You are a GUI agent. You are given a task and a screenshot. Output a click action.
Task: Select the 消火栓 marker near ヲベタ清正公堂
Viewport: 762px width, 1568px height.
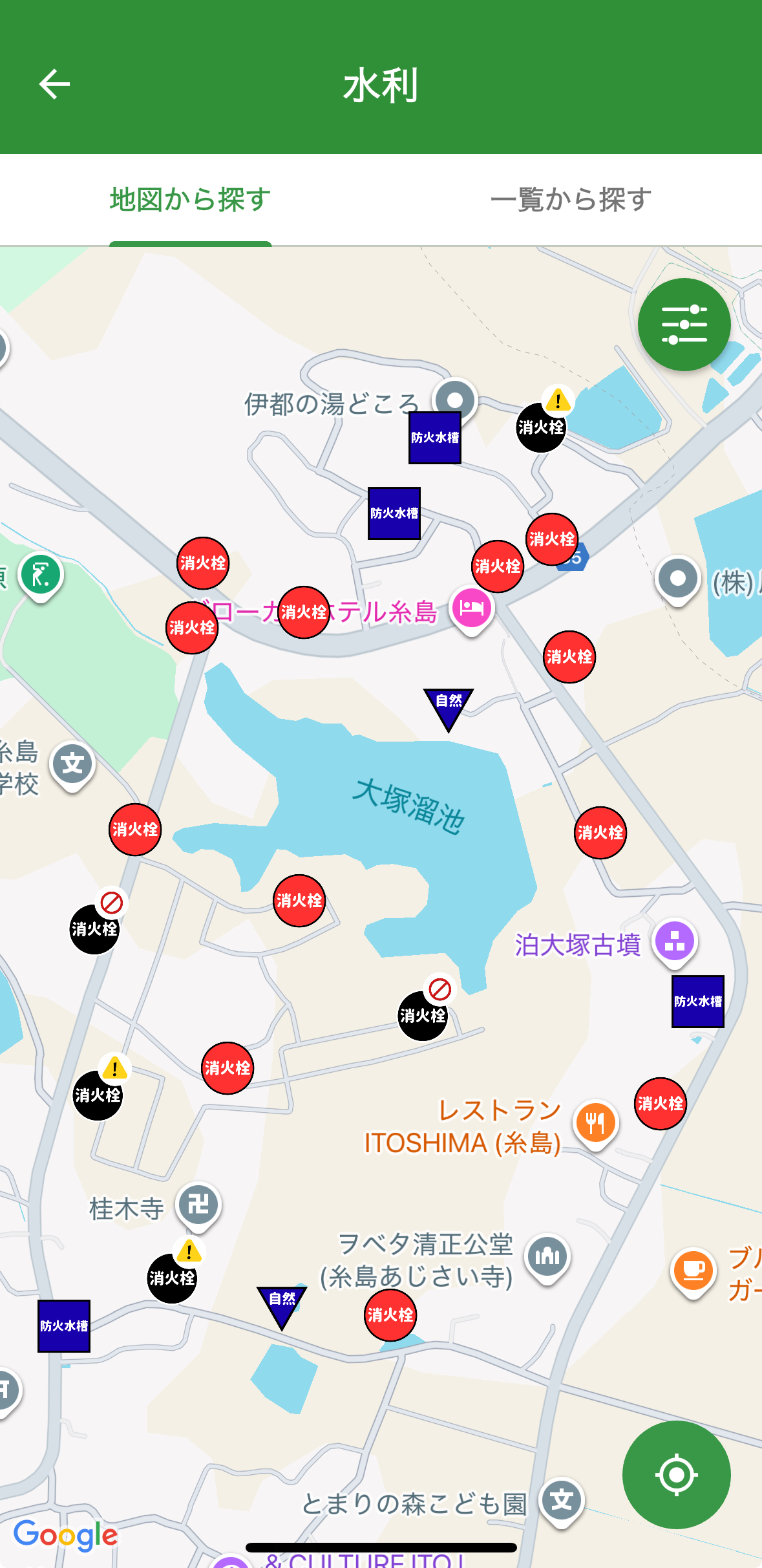pos(390,1314)
